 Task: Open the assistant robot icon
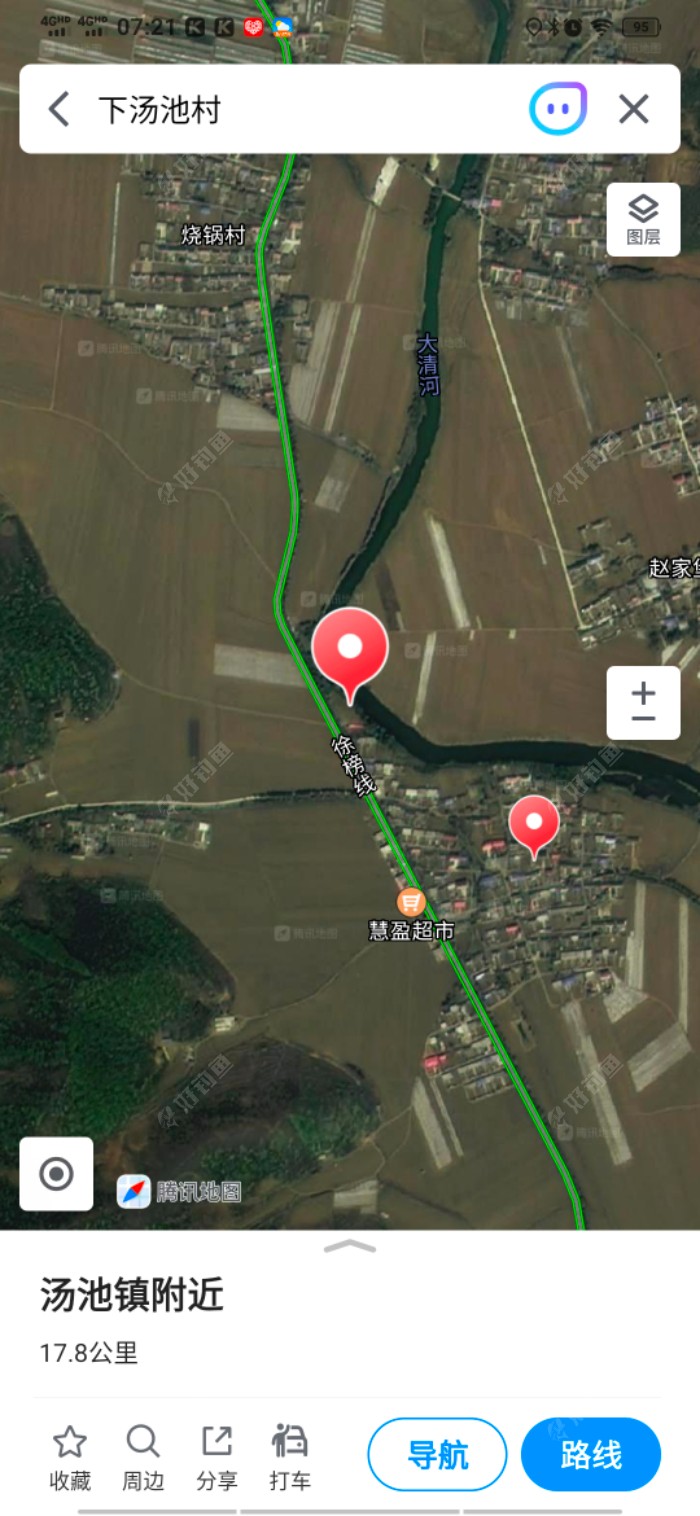click(x=557, y=109)
